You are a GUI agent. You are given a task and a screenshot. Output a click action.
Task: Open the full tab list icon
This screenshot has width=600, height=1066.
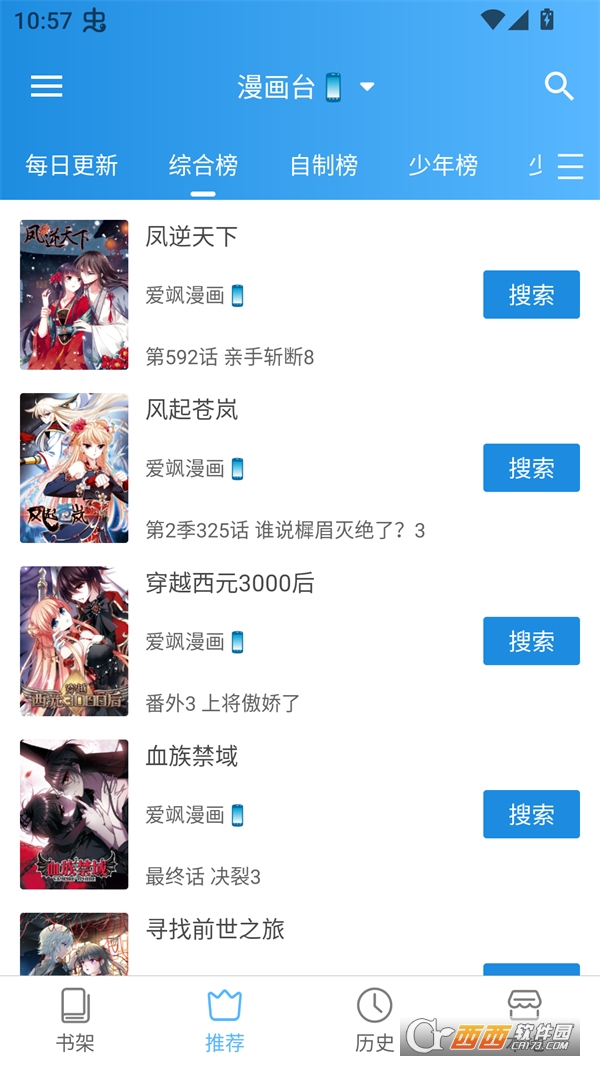pyautogui.click(x=570, y=166)
